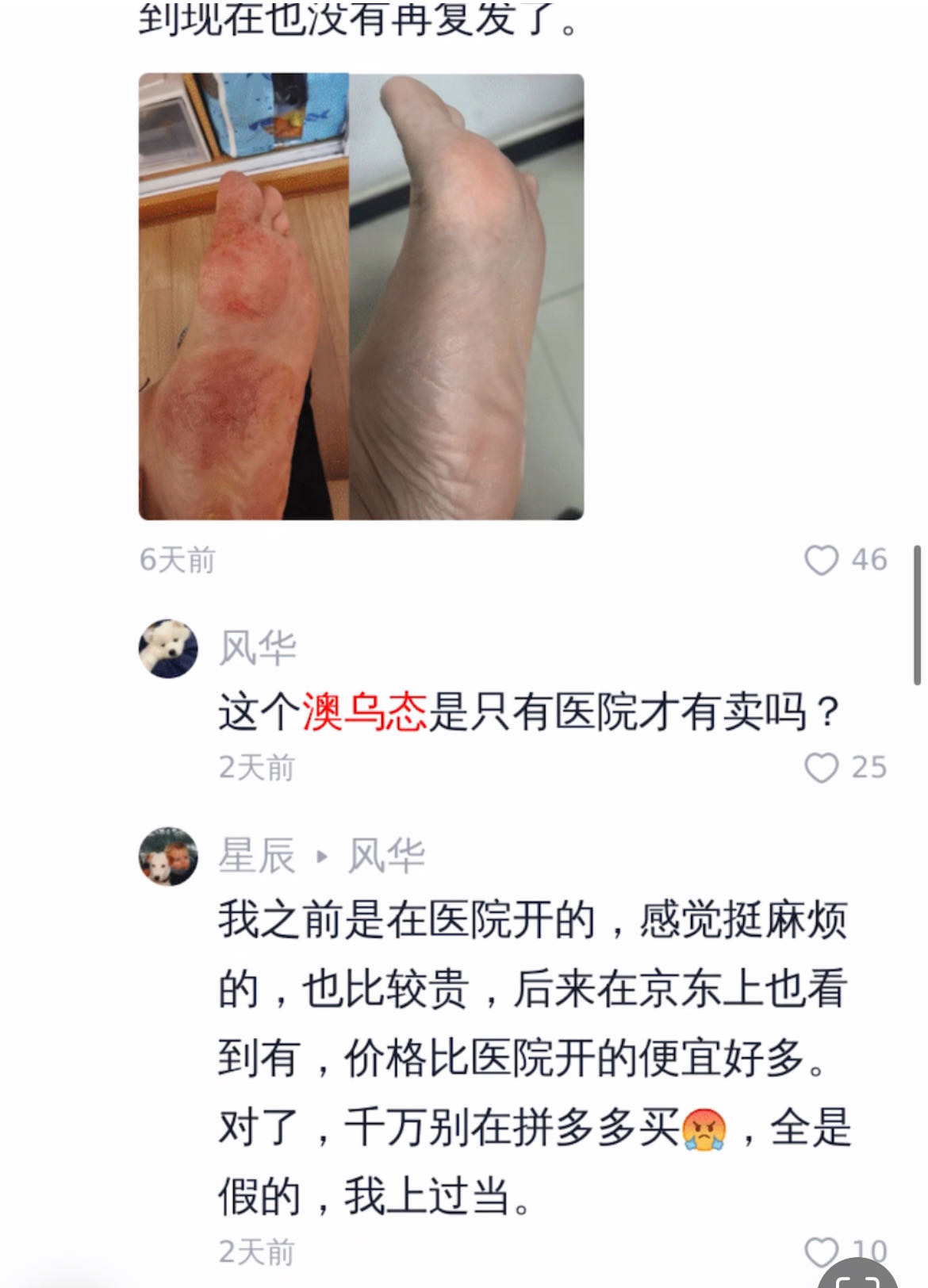Search the red keyword 澳乌态

364,711
